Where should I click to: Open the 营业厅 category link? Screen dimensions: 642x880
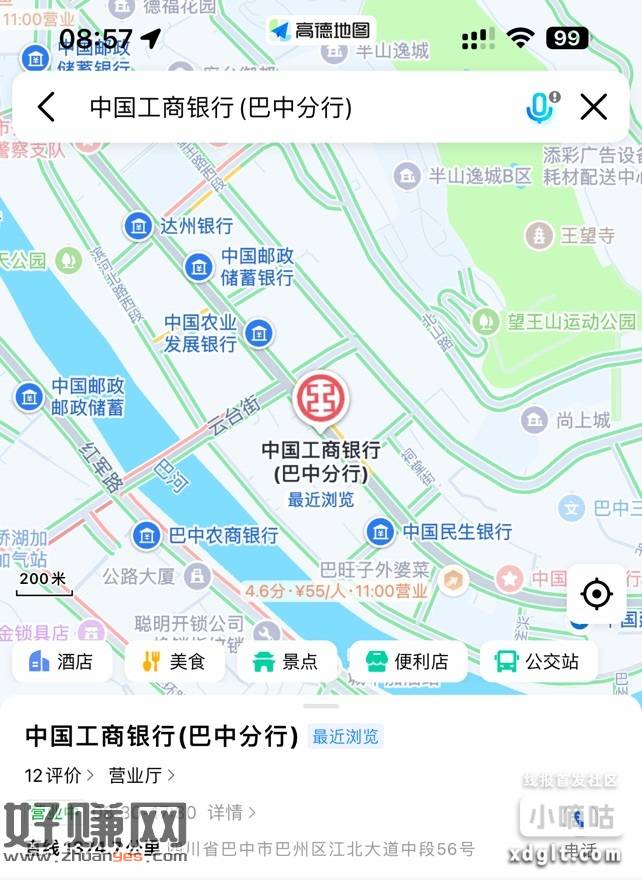142,775
